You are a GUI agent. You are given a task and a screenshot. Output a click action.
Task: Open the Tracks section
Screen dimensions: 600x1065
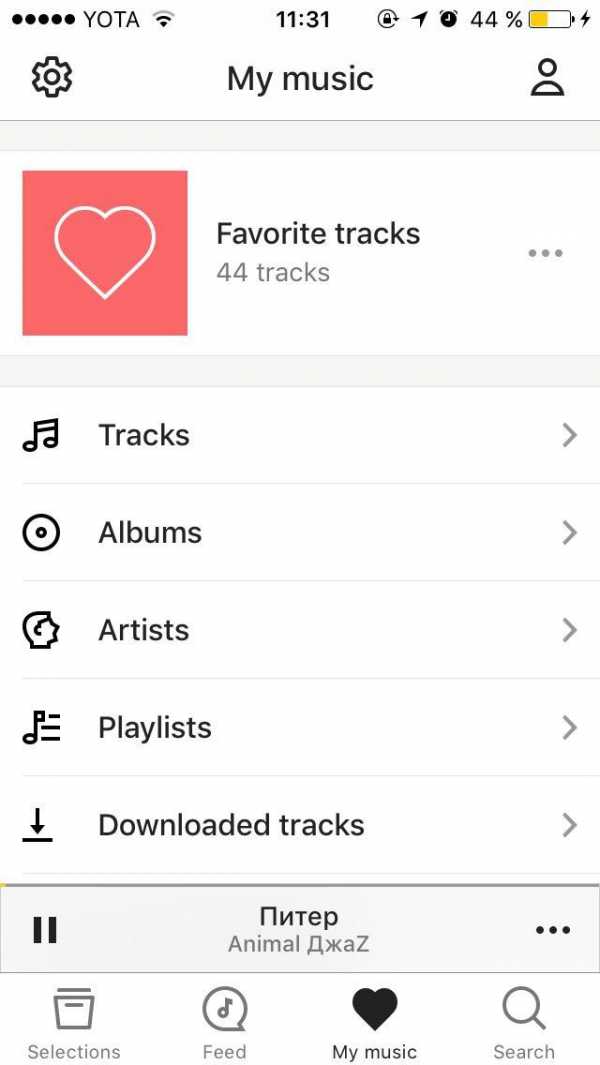coord(300,435)
